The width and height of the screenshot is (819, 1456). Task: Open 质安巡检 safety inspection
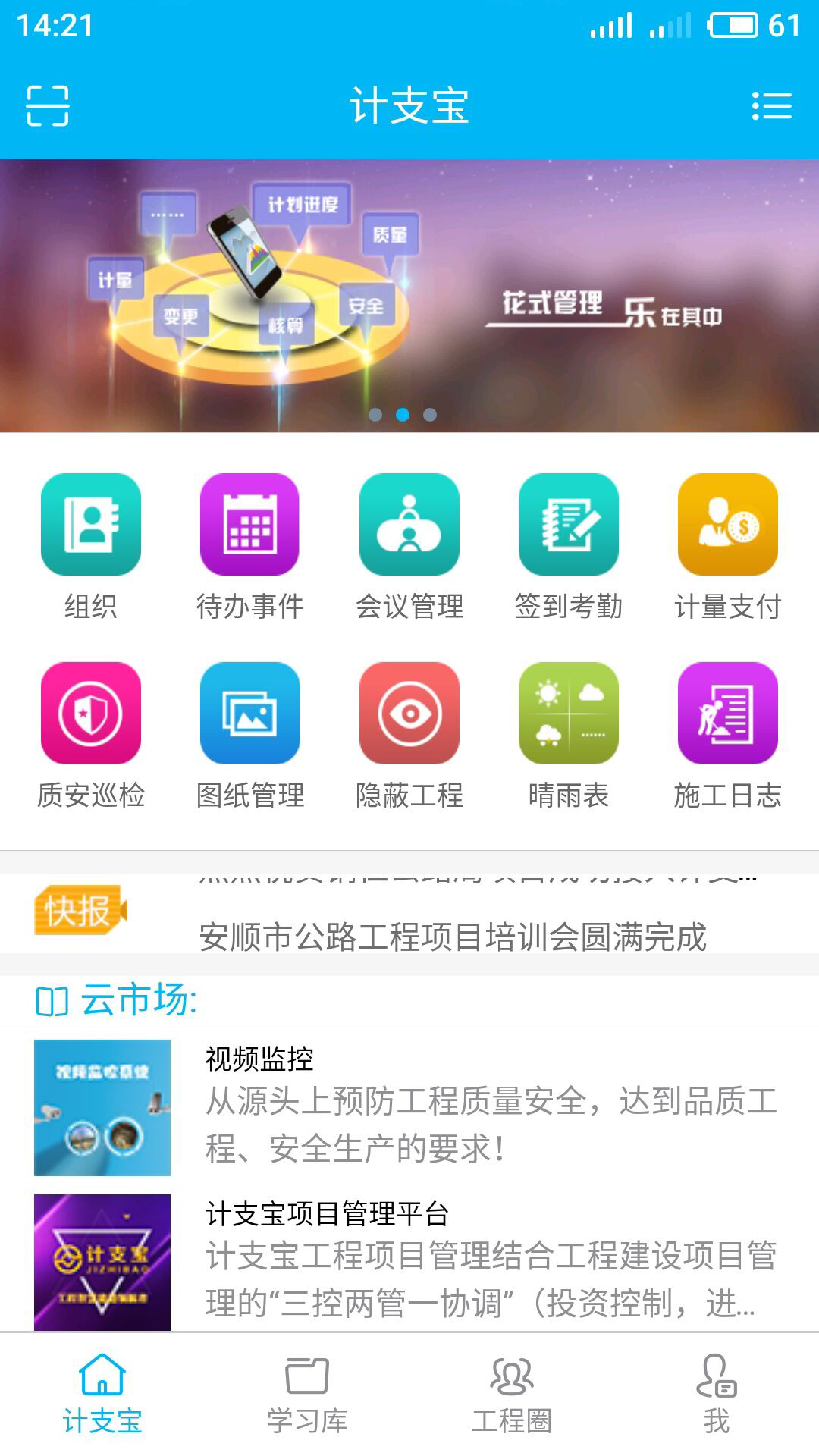click(x=91, y=734)
